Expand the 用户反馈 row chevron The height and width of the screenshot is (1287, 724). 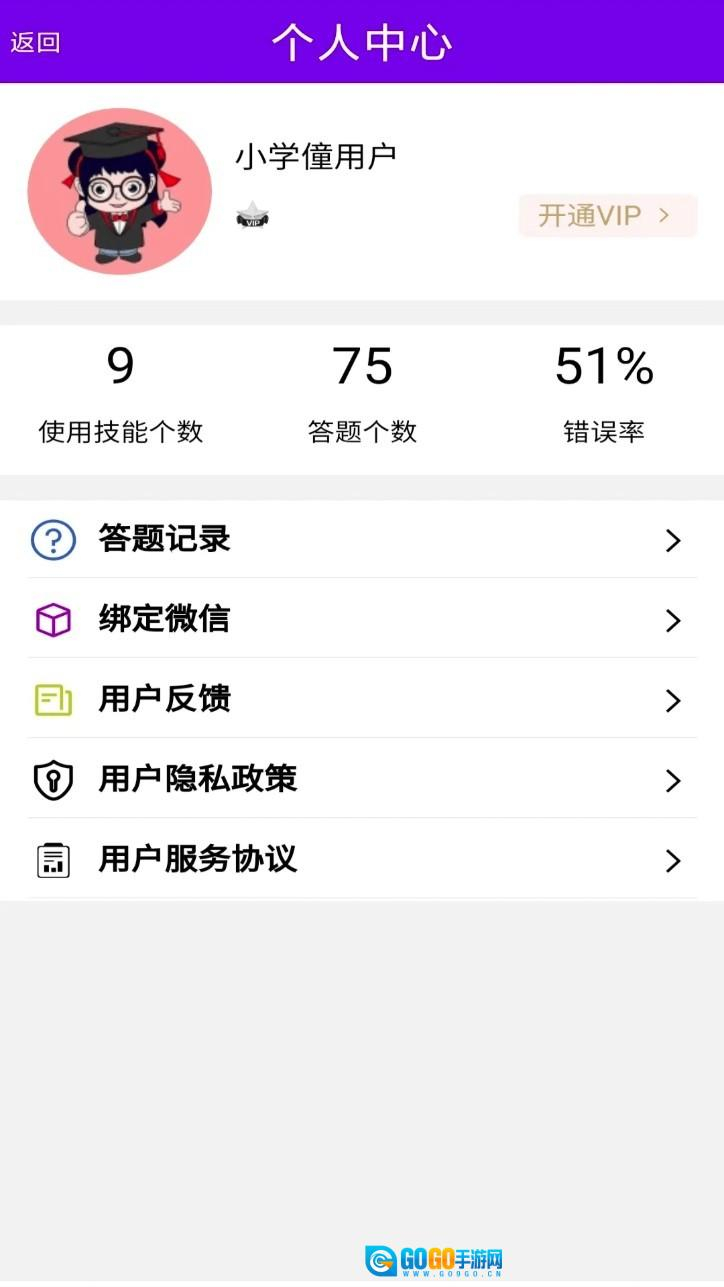[673, 700]
